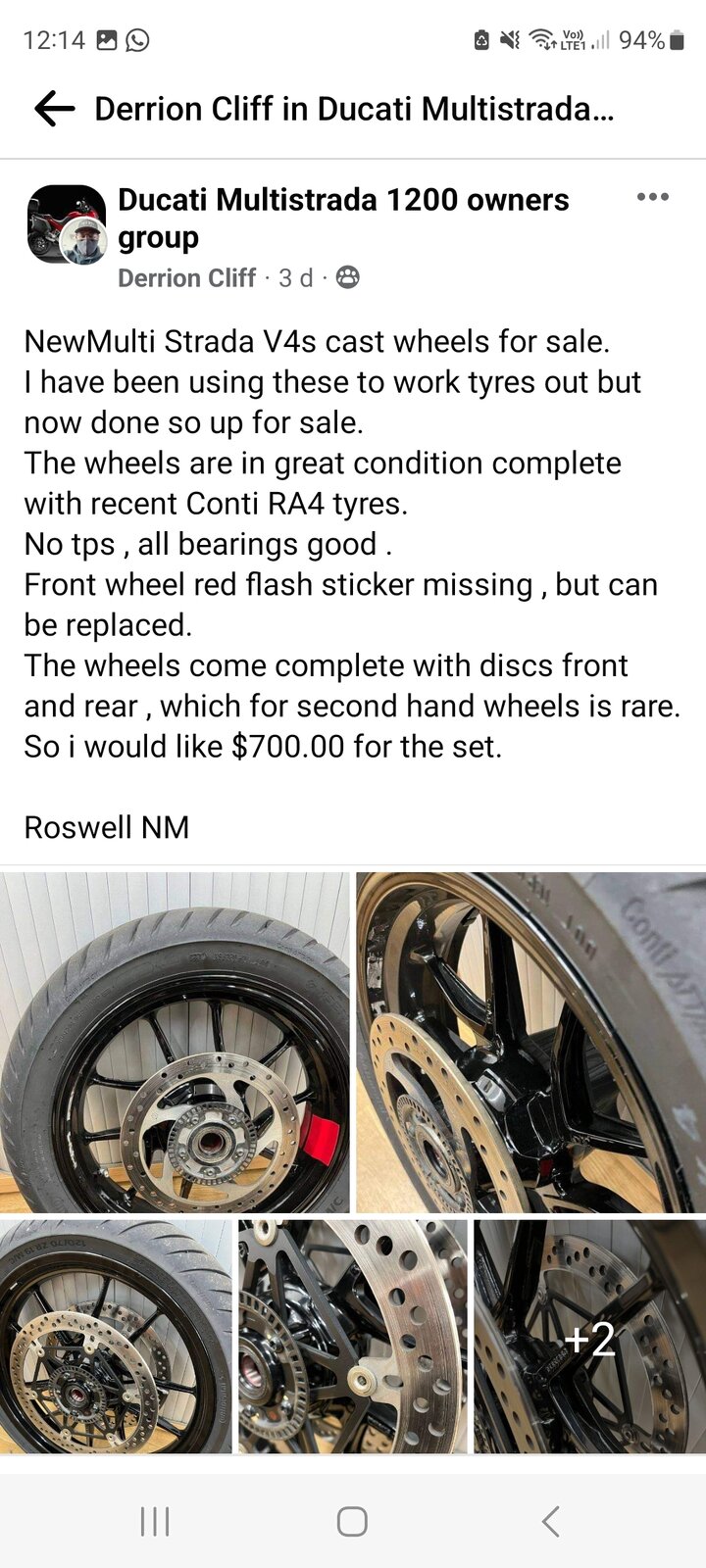The width and height of the screenshot is (706, 1568).
Task: Tap the group profile picture
Action: 65,224
